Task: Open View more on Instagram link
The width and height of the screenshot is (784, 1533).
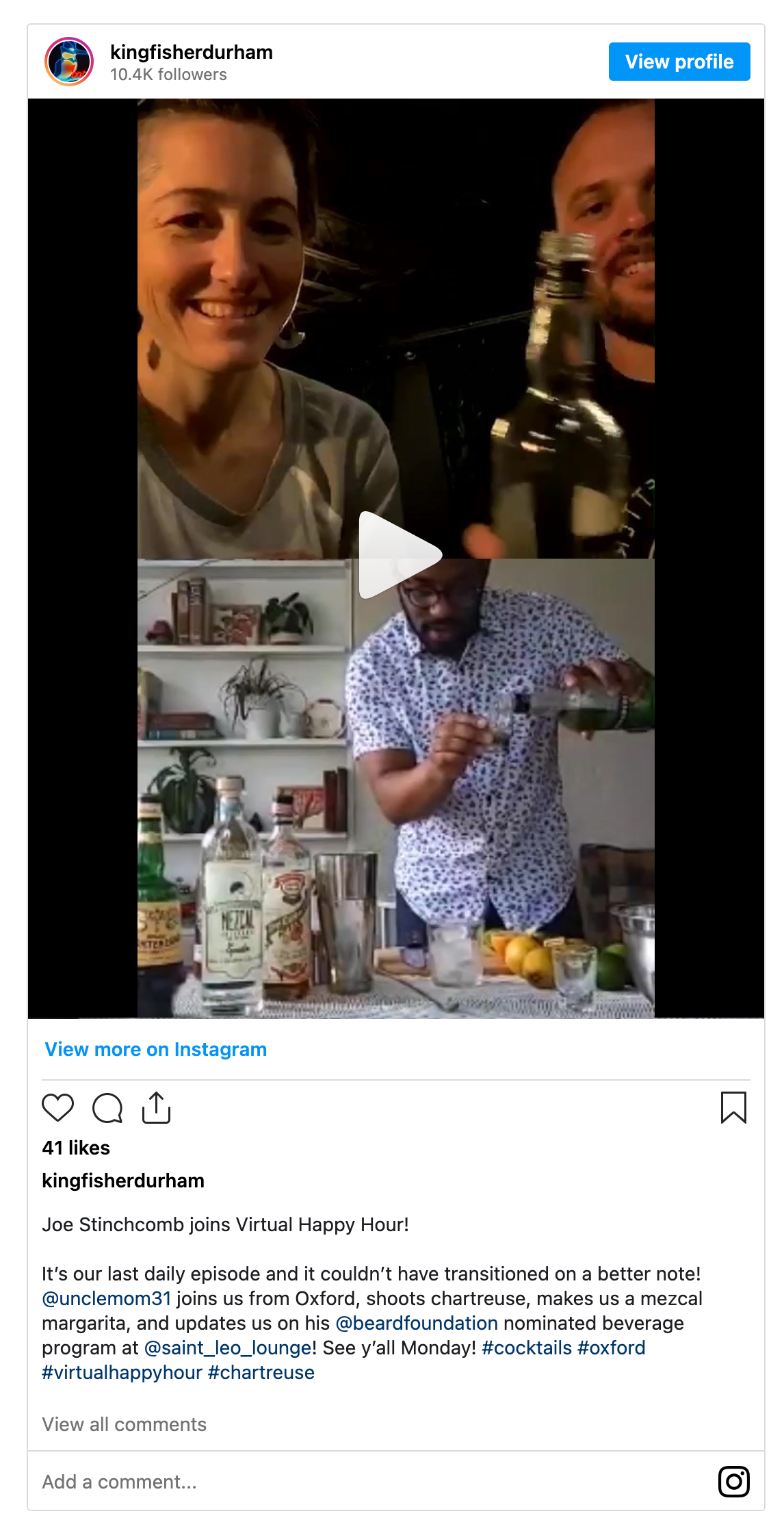Action: pyautogui.click(x=155, y=1049)
